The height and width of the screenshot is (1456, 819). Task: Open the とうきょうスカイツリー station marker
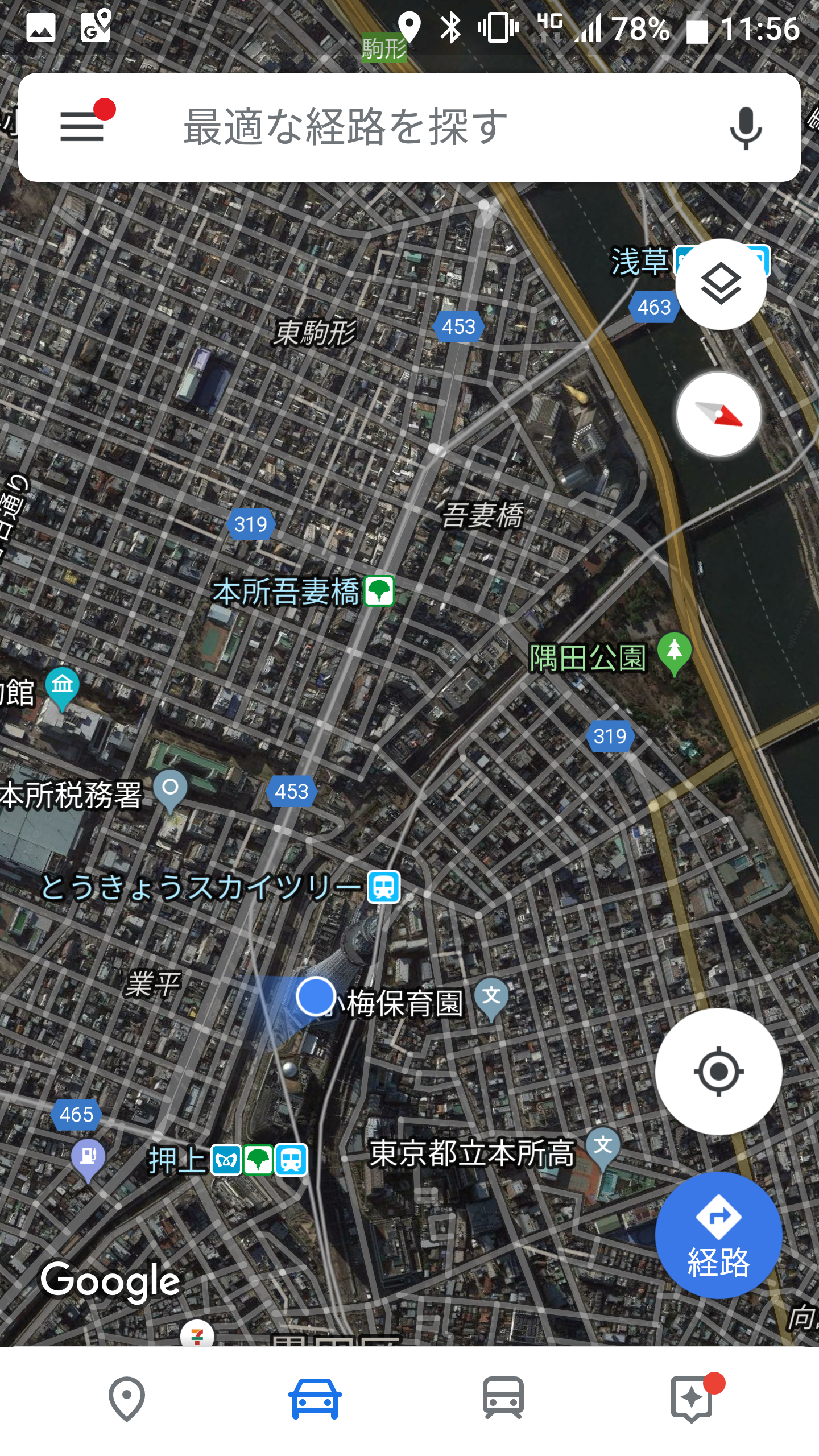coord(384,887)
